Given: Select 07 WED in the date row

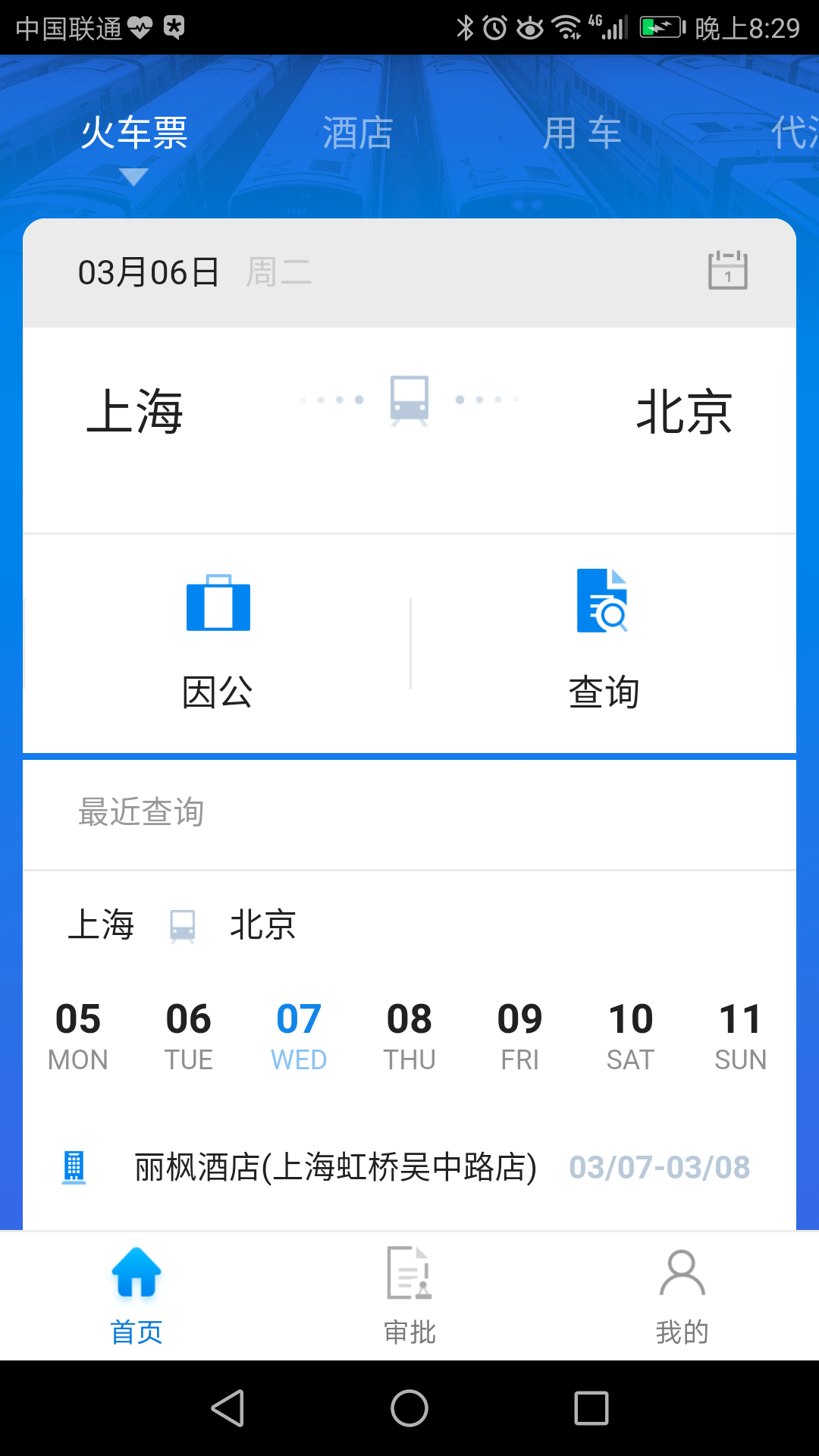Looking at the screenshot, I should click(x=298, y=1033).
